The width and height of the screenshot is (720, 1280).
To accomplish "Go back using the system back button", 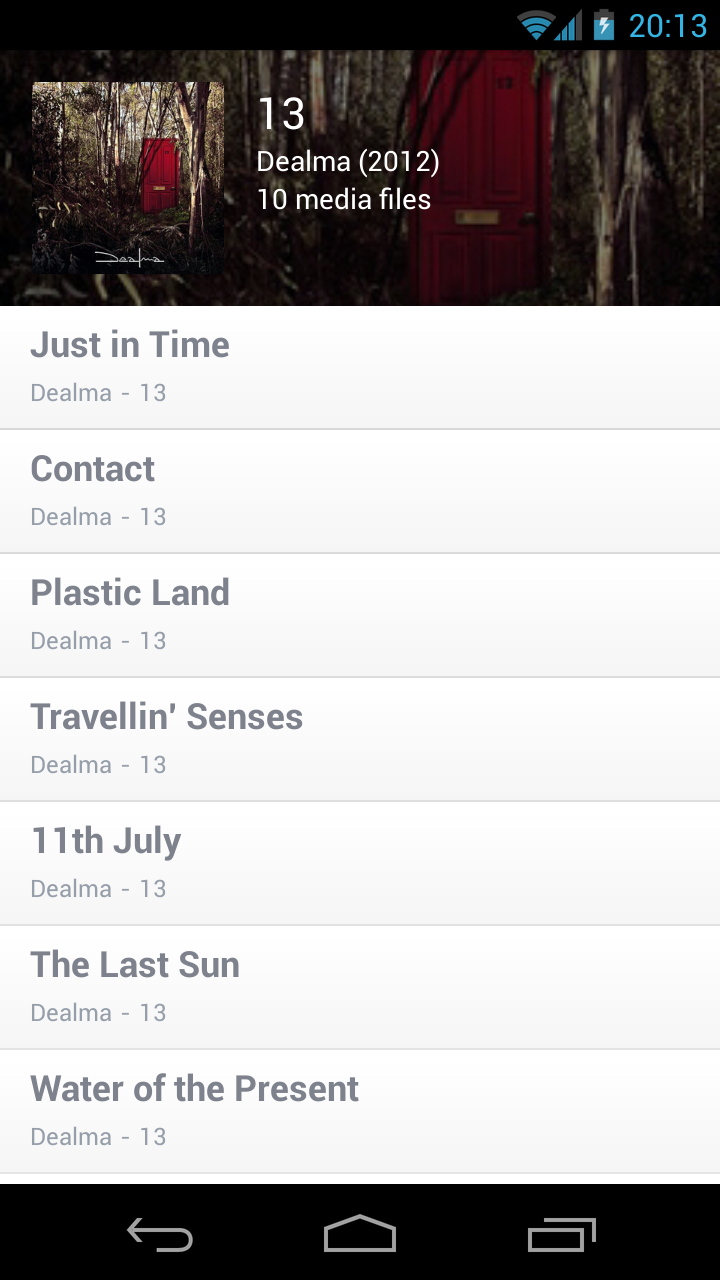I will (x=160, y=1235).
